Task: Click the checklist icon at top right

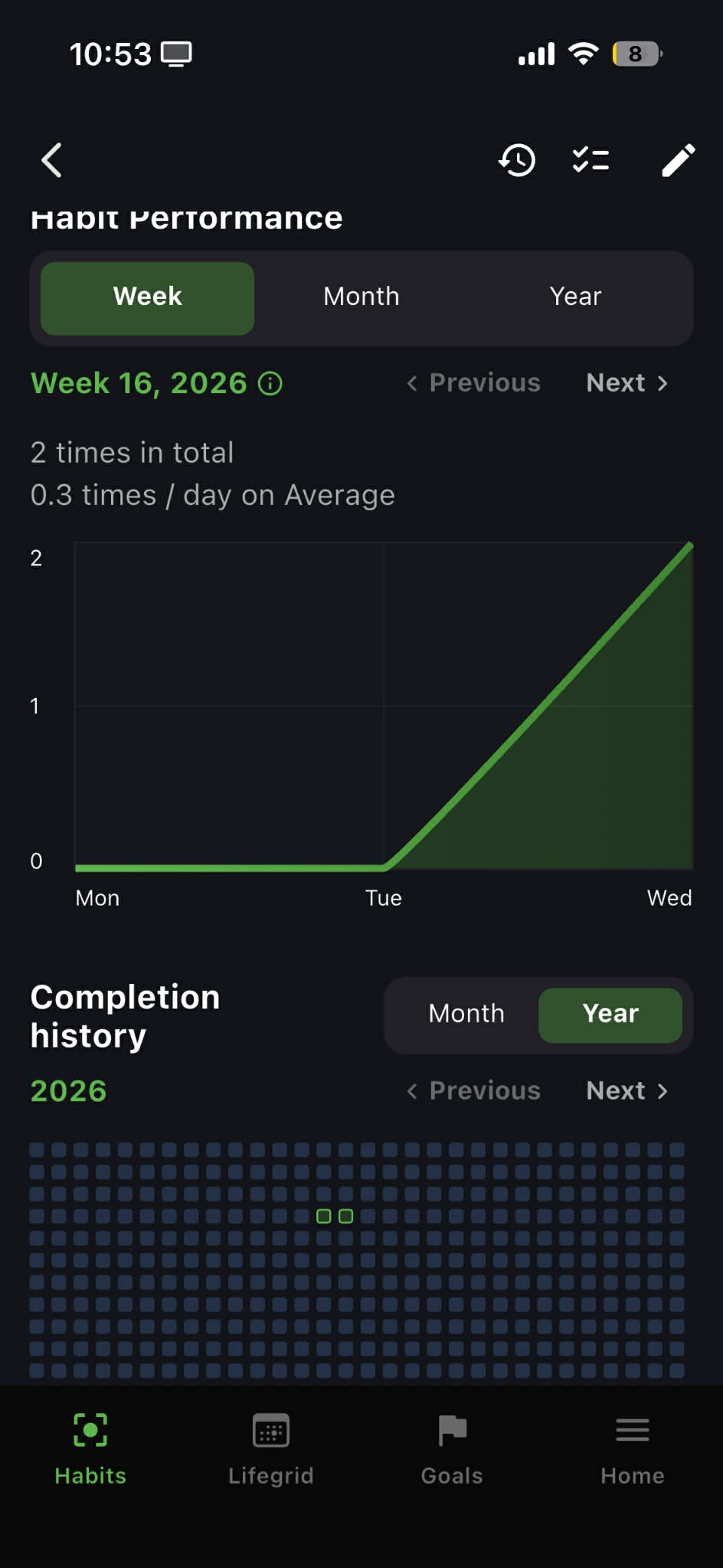Action: 590,160
